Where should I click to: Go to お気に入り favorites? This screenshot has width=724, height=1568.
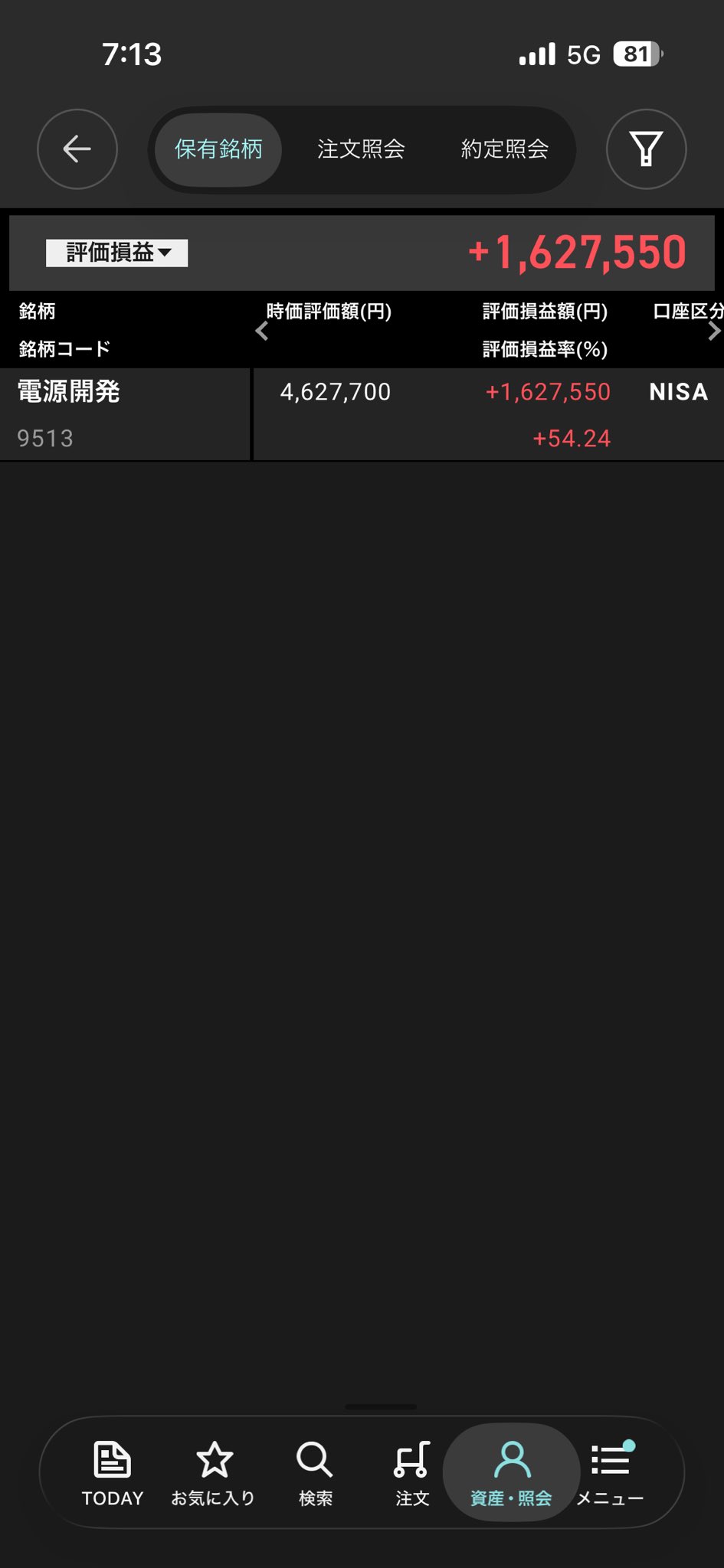click(x=214, y=1473)
